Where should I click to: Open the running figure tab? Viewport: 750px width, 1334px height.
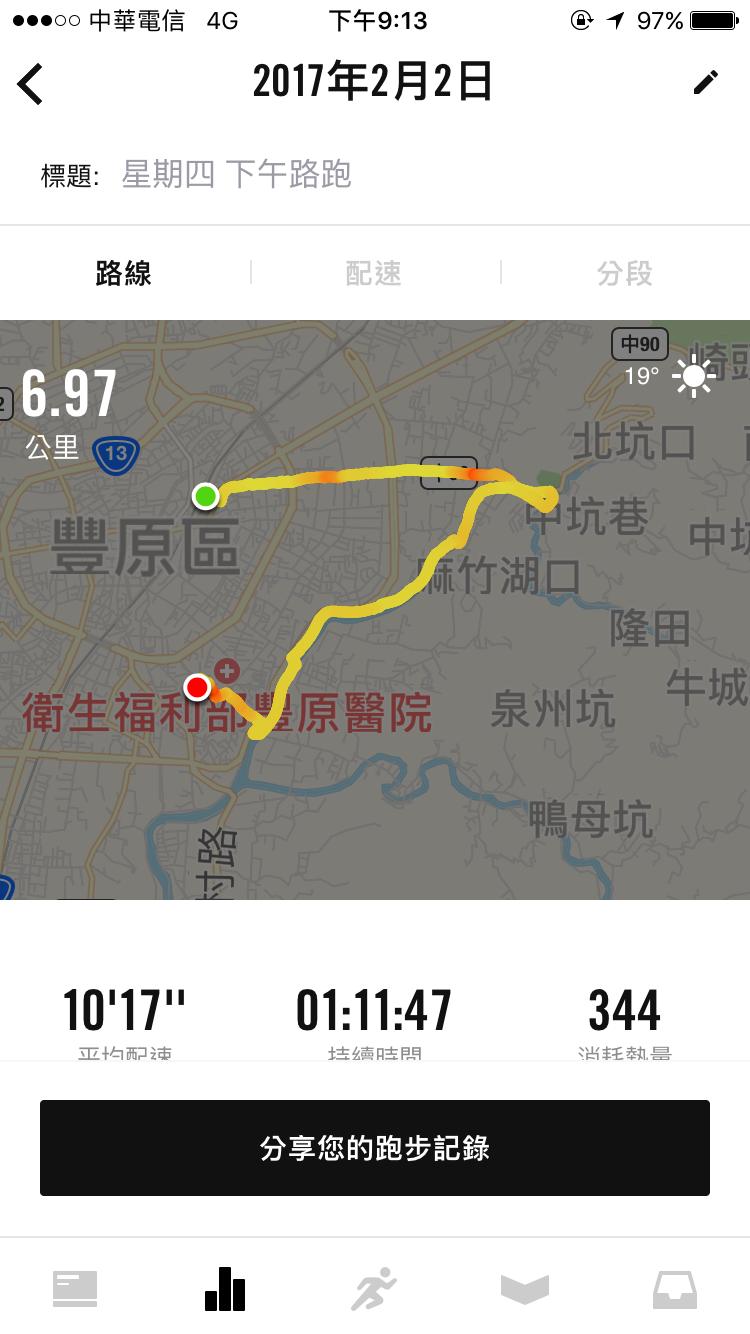pyautogui.click(x=374, y=1288)
